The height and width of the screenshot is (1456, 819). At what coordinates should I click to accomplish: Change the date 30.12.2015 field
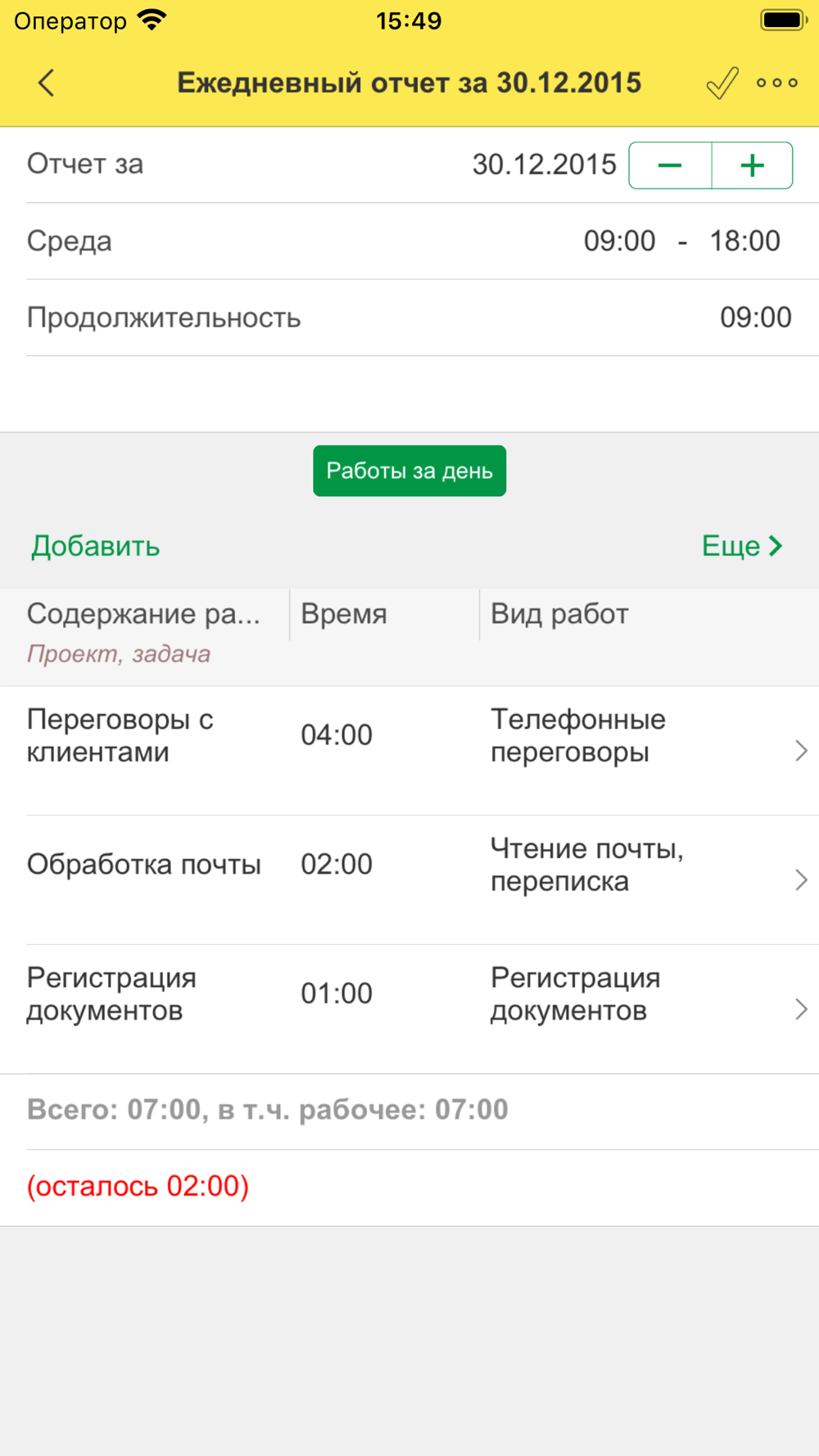(x=544, y=165)
